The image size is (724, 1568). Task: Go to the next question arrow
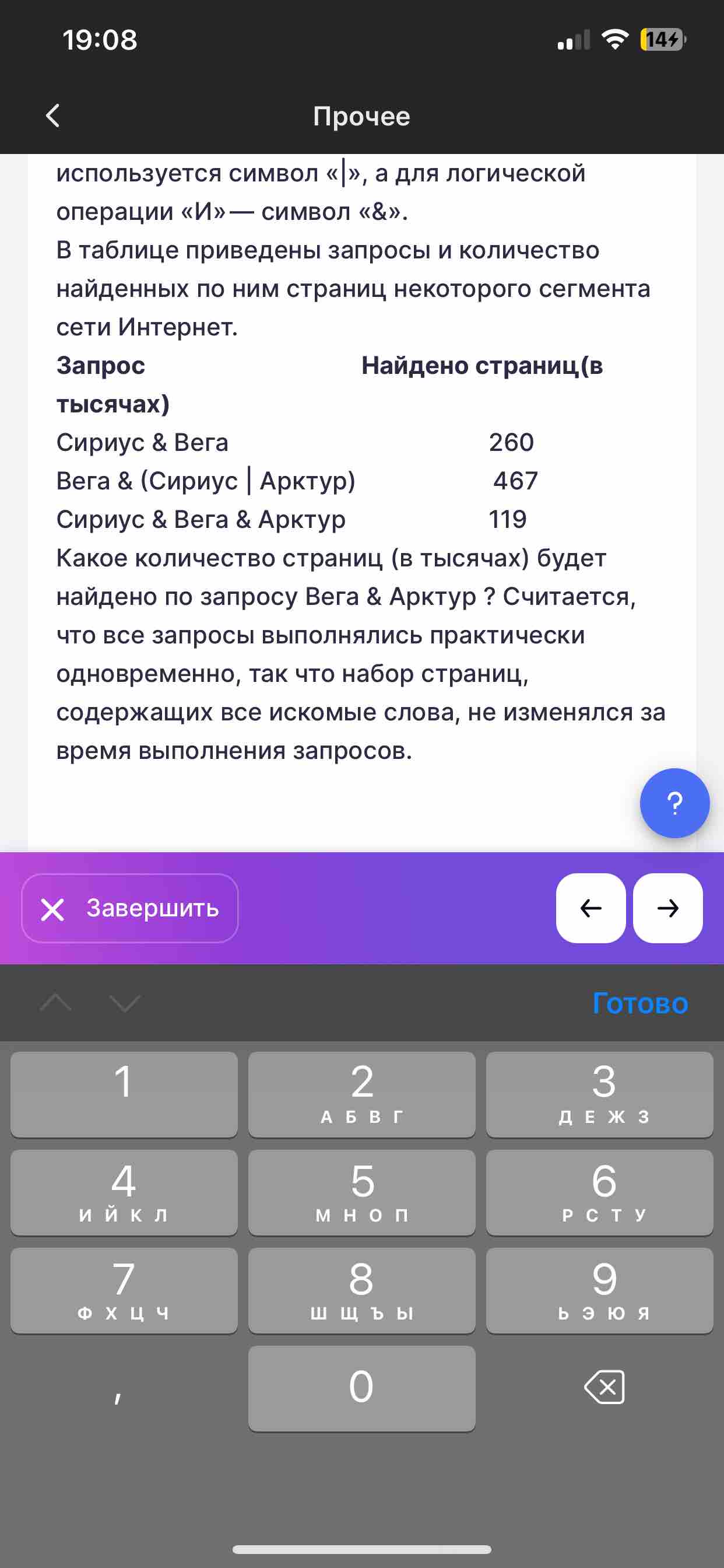click(667, 908)
